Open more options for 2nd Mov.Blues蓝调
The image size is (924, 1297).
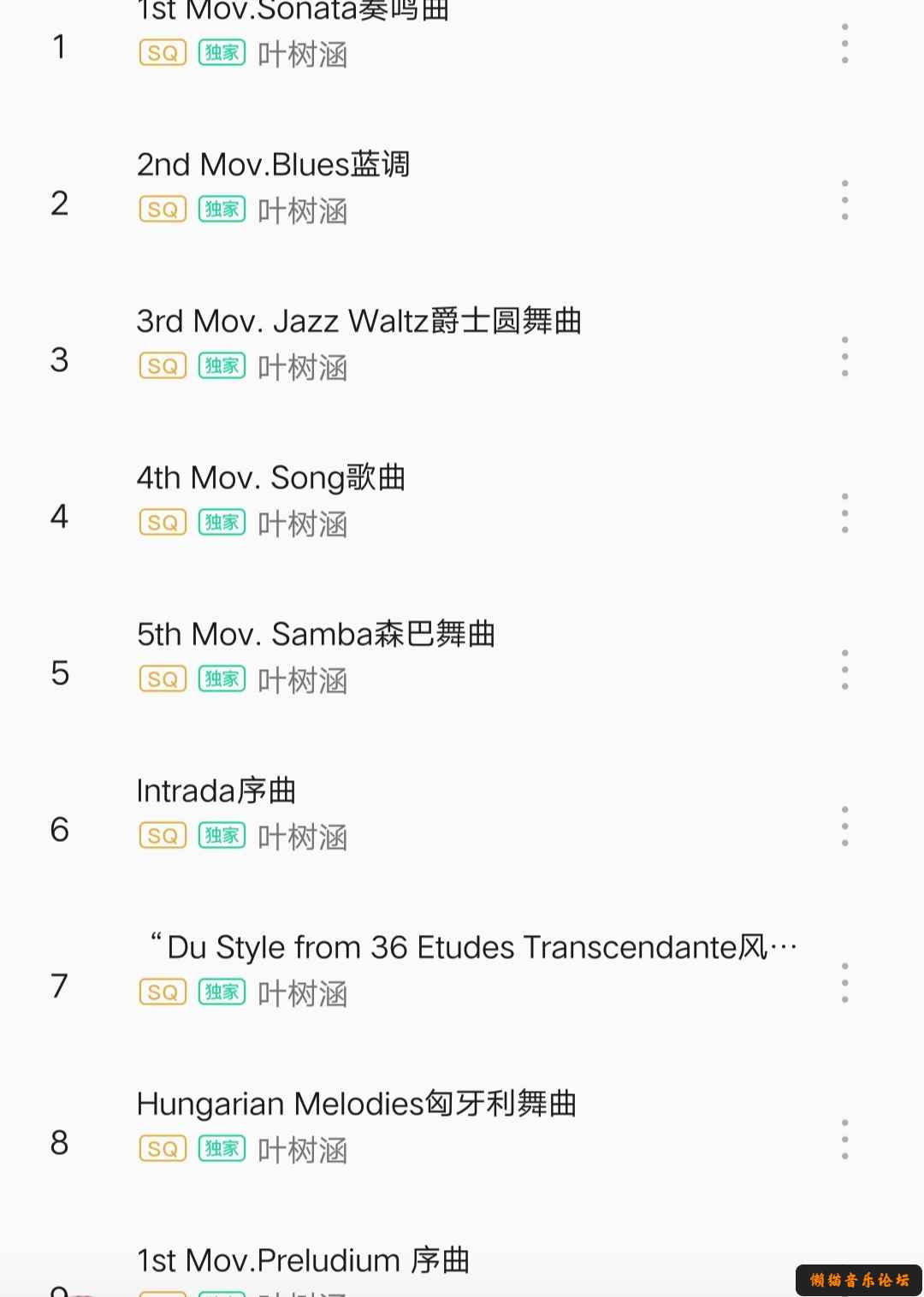coord(844,200)
